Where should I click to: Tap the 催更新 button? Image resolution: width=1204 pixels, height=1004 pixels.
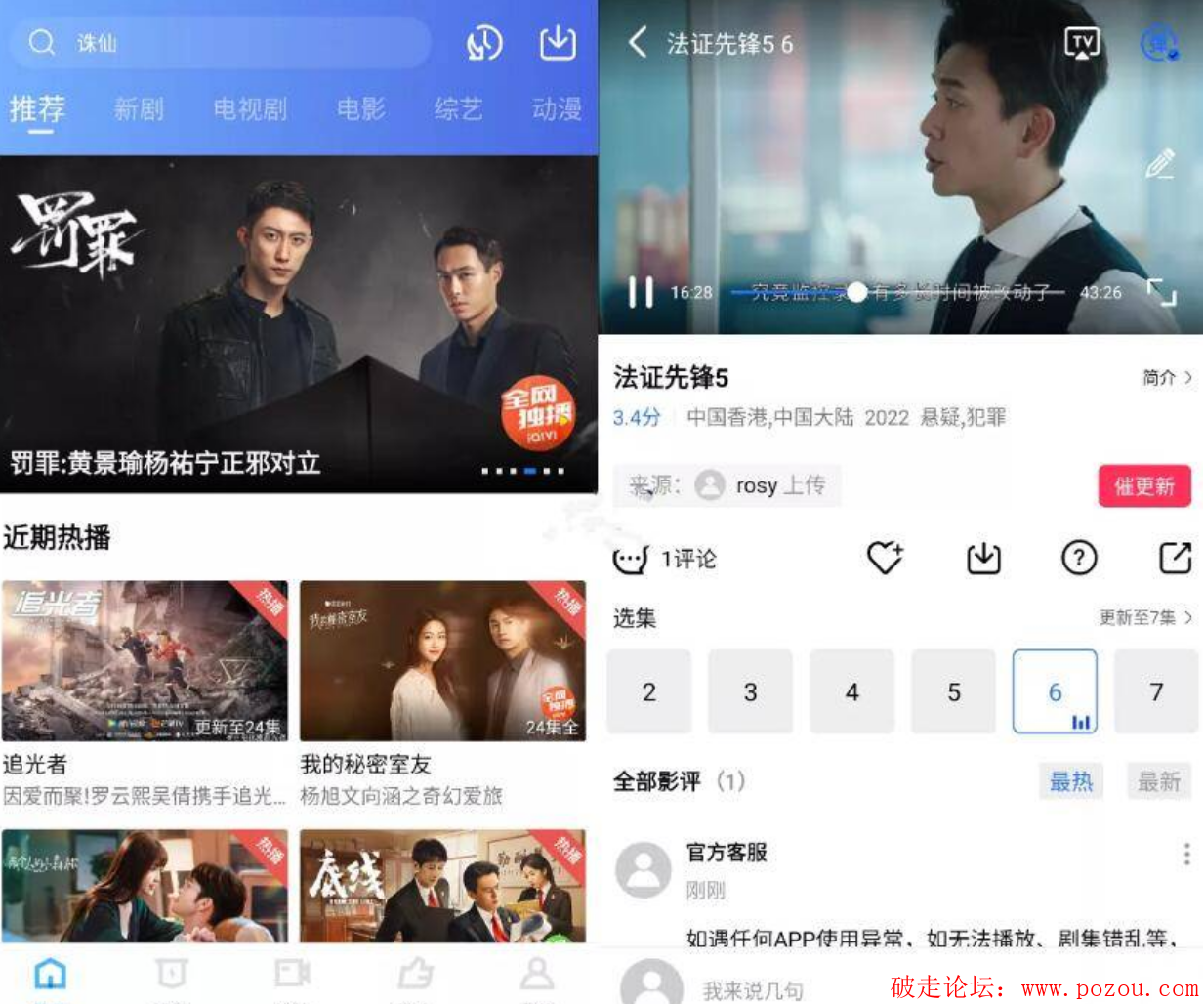[x=1143, y=485]
